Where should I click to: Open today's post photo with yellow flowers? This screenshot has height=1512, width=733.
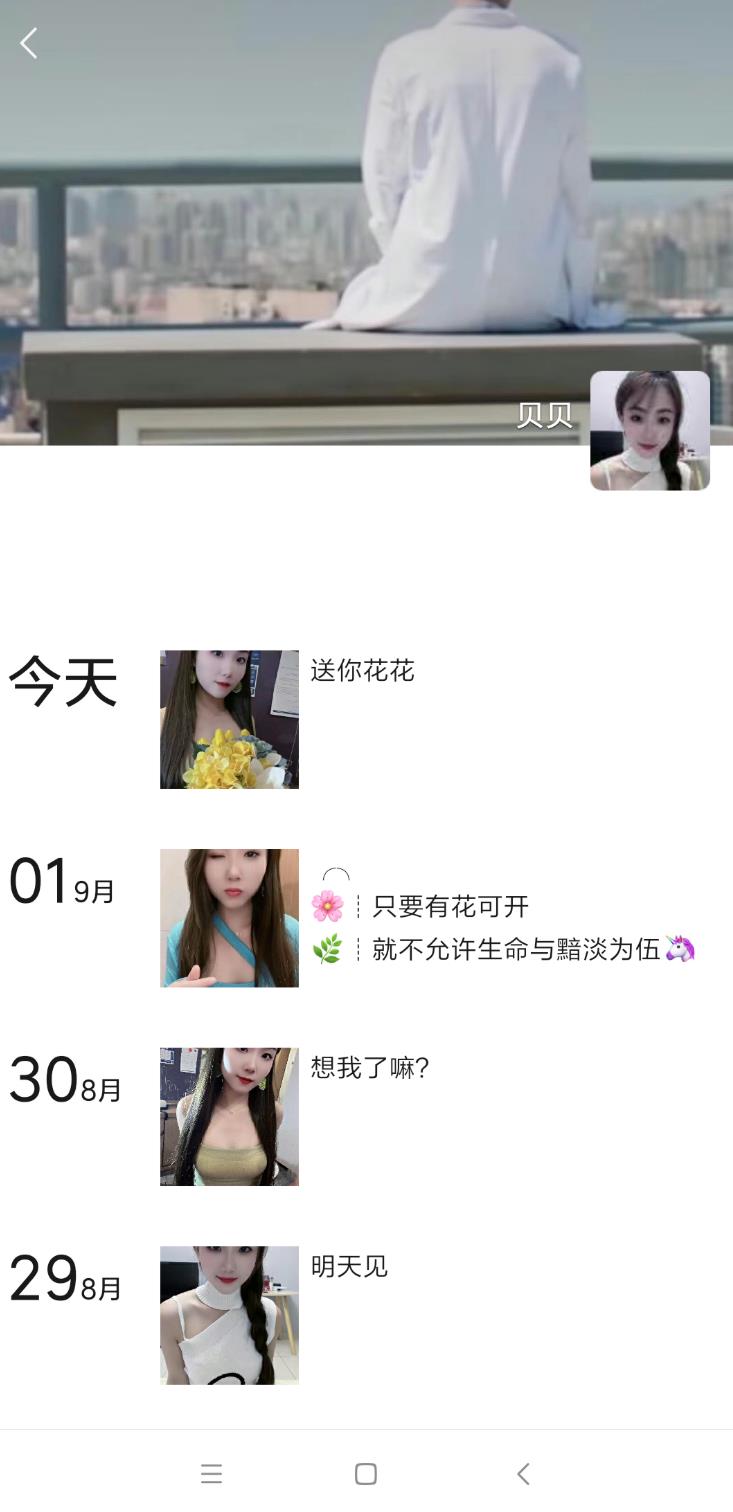click(x=229, y=719)
